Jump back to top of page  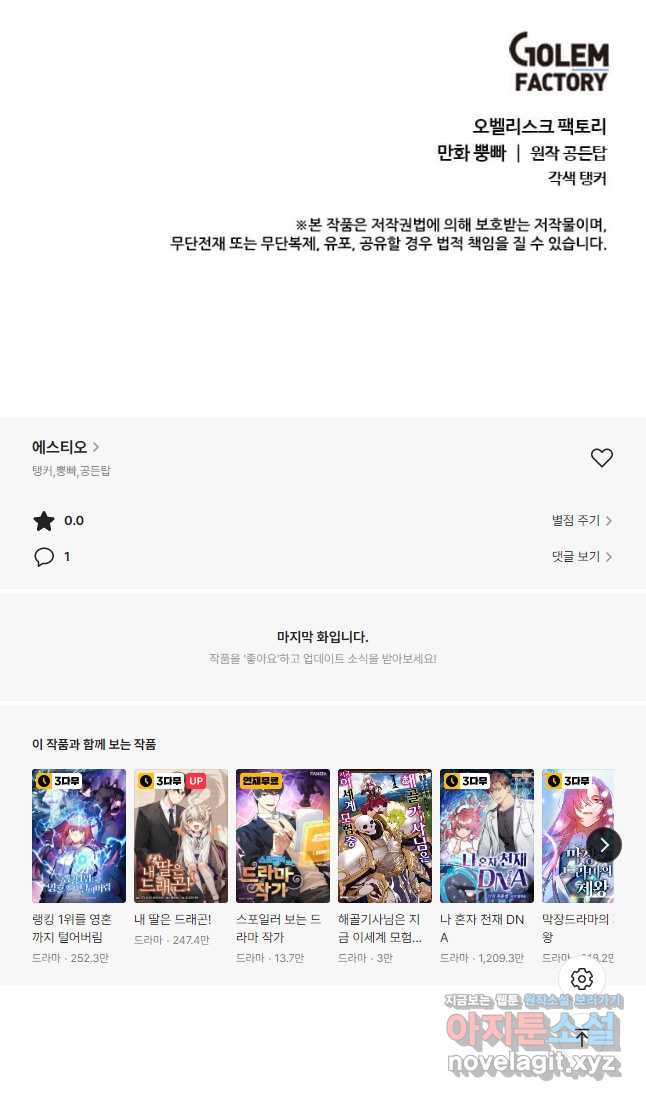coord(582,1037)
